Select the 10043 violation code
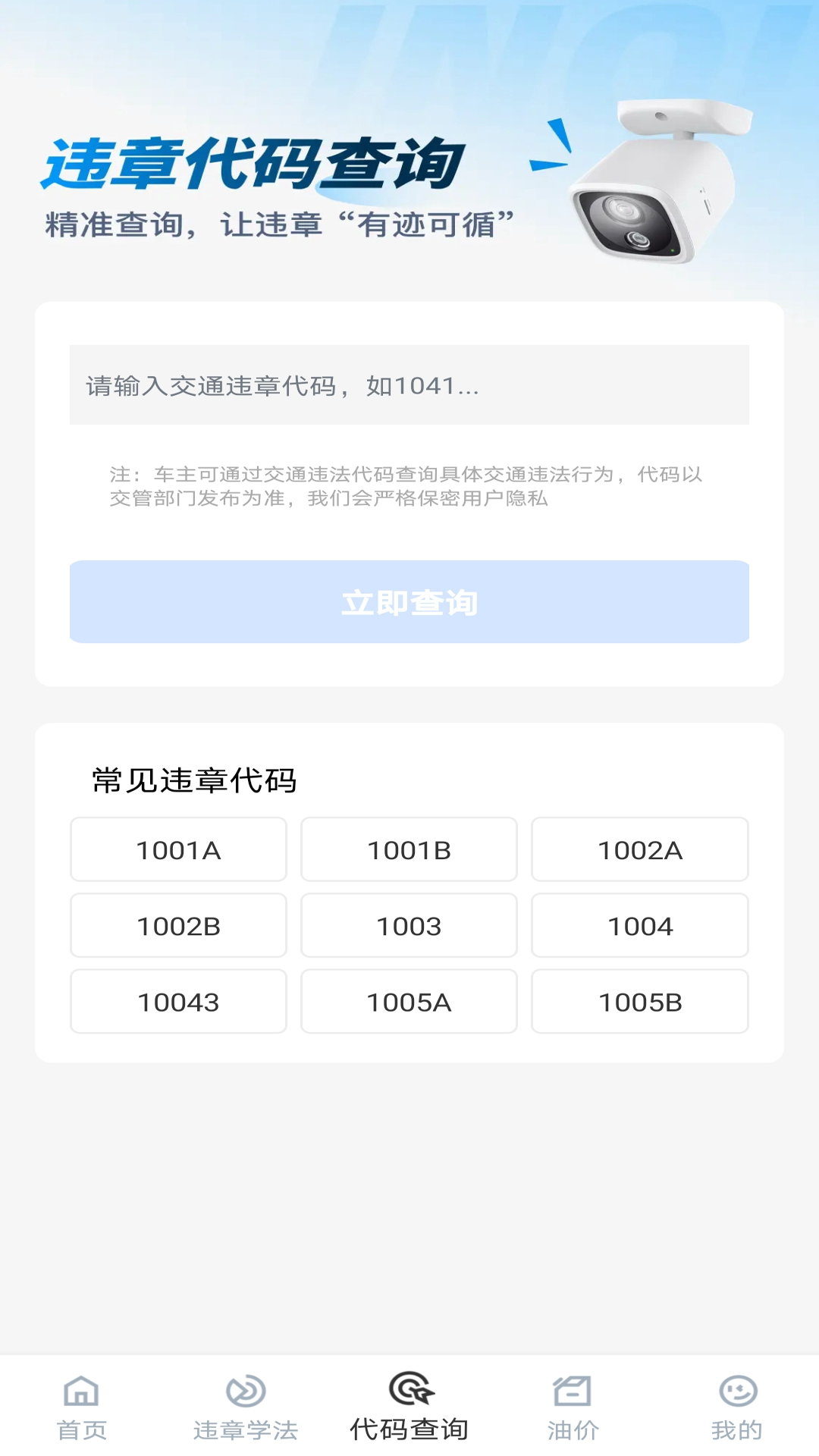The image size is (819, 1456). pos(179,1003)
